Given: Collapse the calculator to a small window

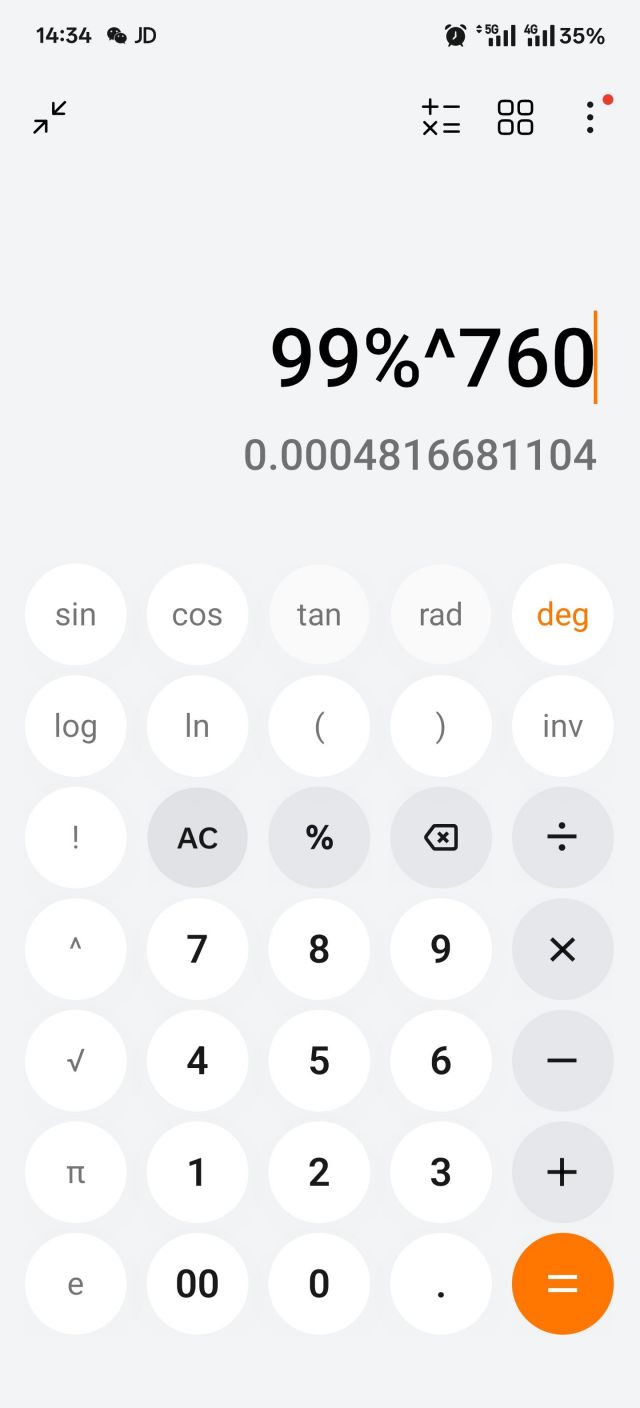Looking at the screenshot, I should [49, 117].
